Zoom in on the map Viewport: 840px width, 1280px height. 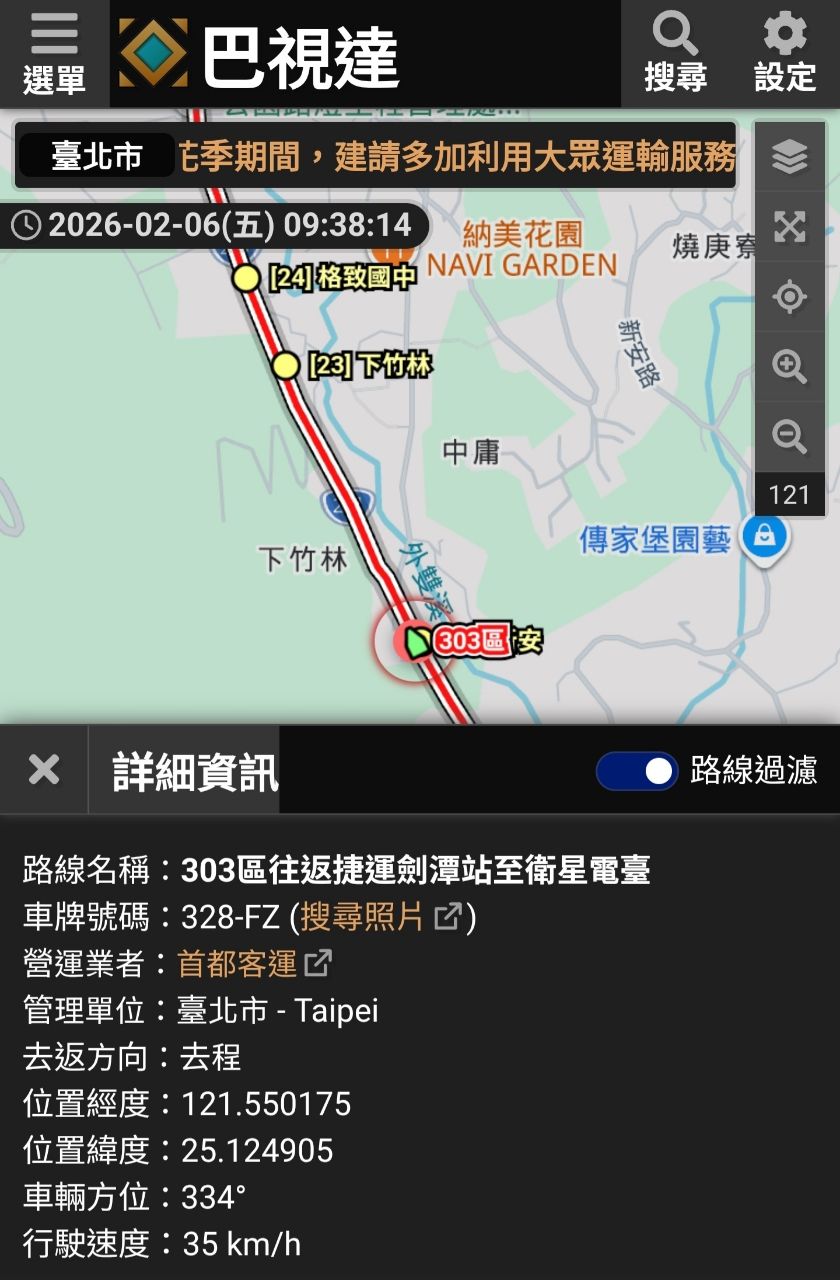[789, 367]
